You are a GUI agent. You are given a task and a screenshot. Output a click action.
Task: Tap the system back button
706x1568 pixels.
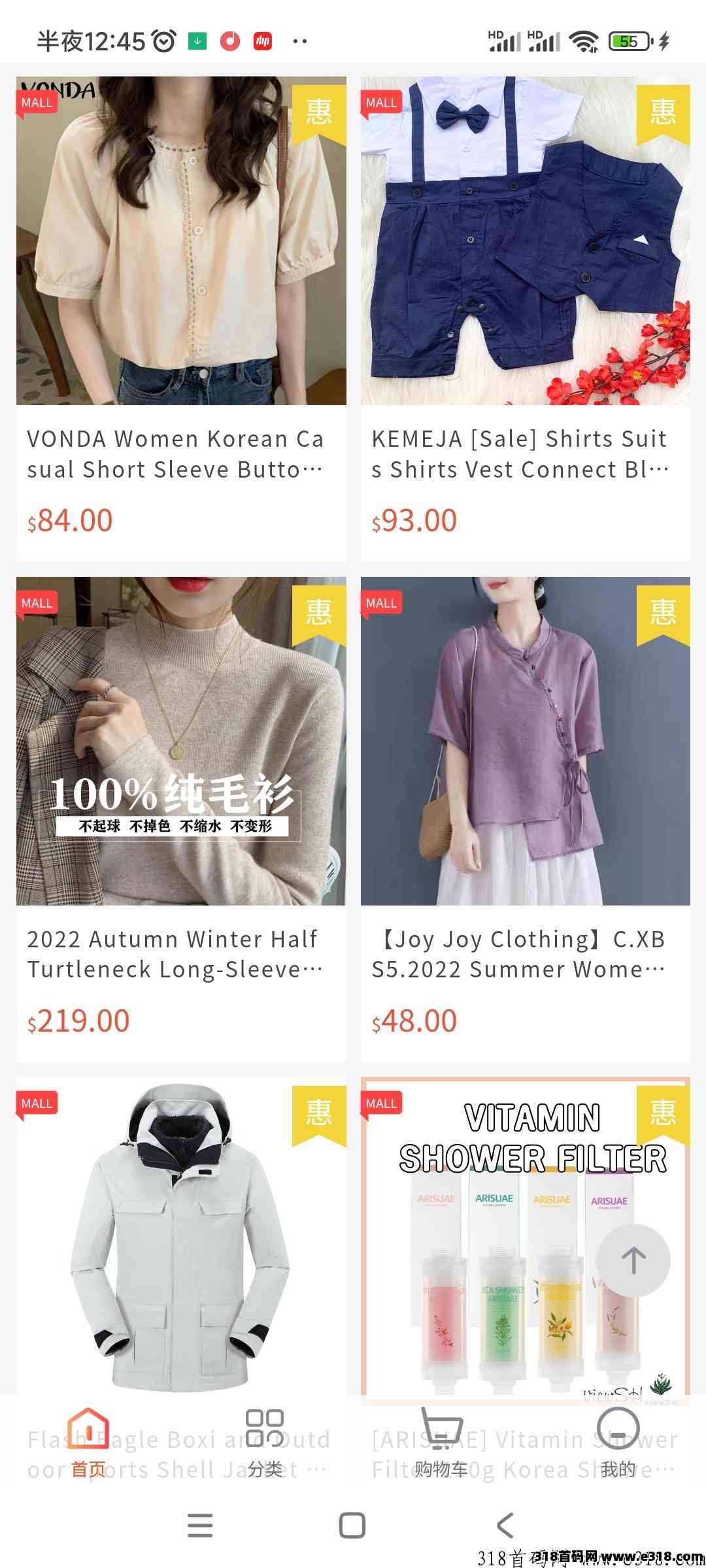505,1526
